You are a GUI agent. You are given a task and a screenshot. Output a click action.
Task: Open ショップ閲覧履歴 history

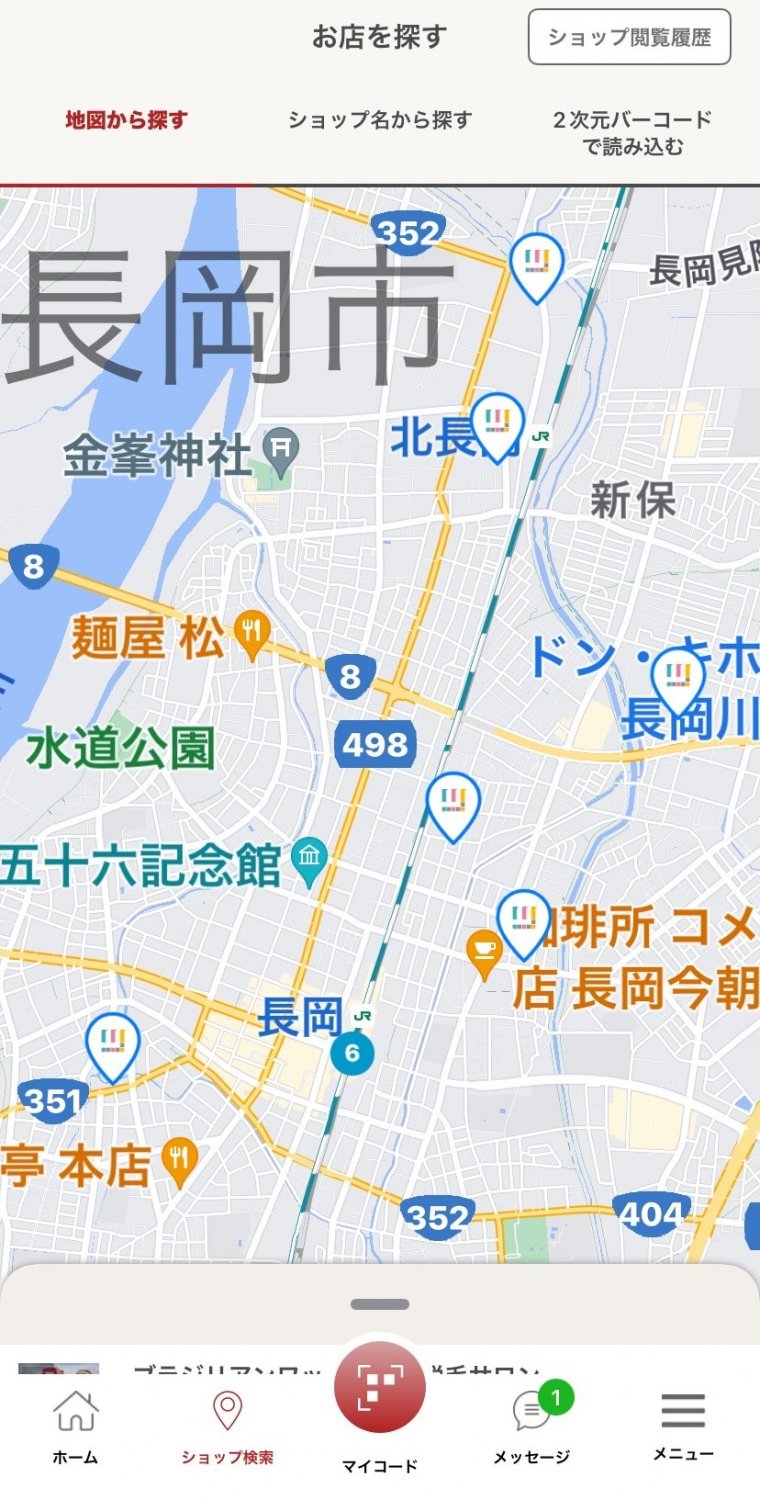click(x=629, y=38)
